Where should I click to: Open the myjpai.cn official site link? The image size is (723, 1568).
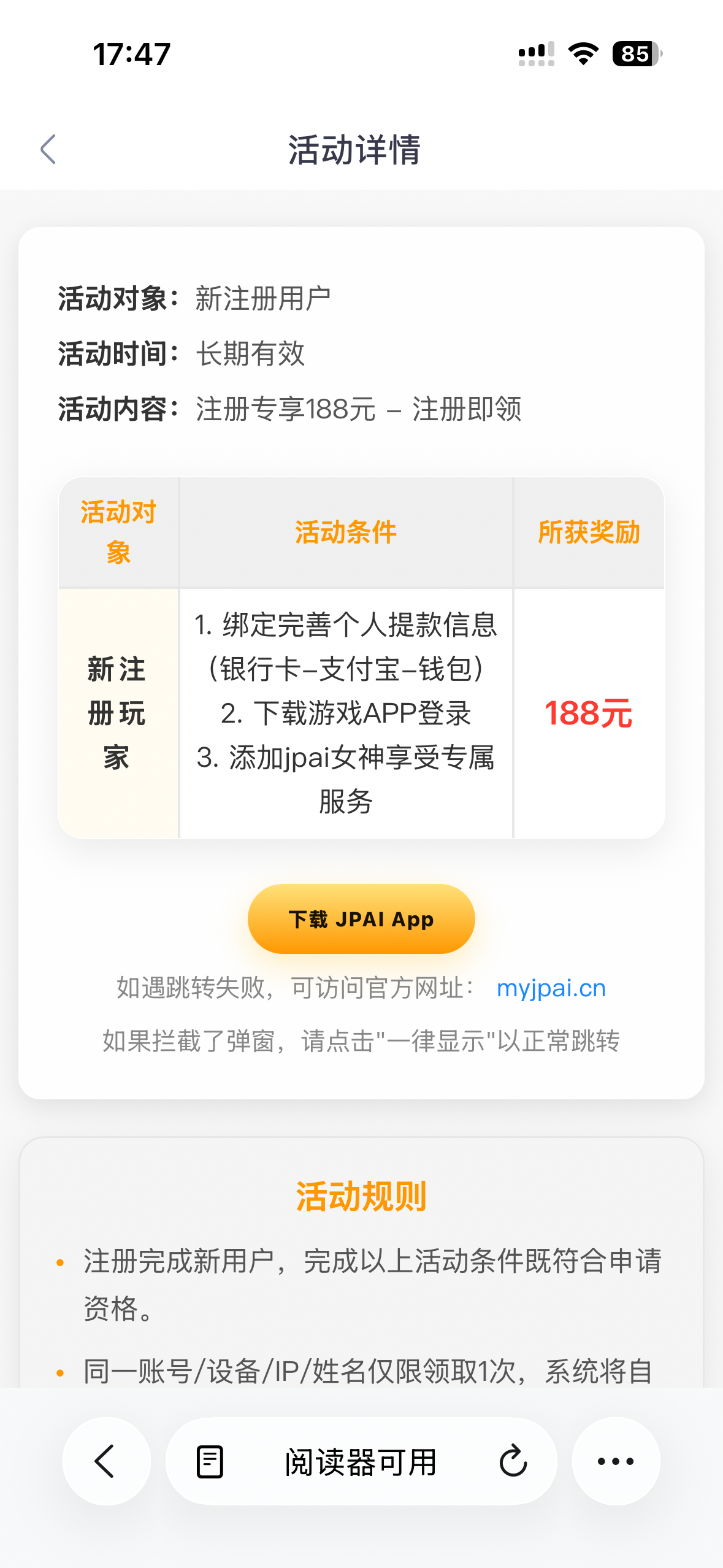tap(551, 988)
